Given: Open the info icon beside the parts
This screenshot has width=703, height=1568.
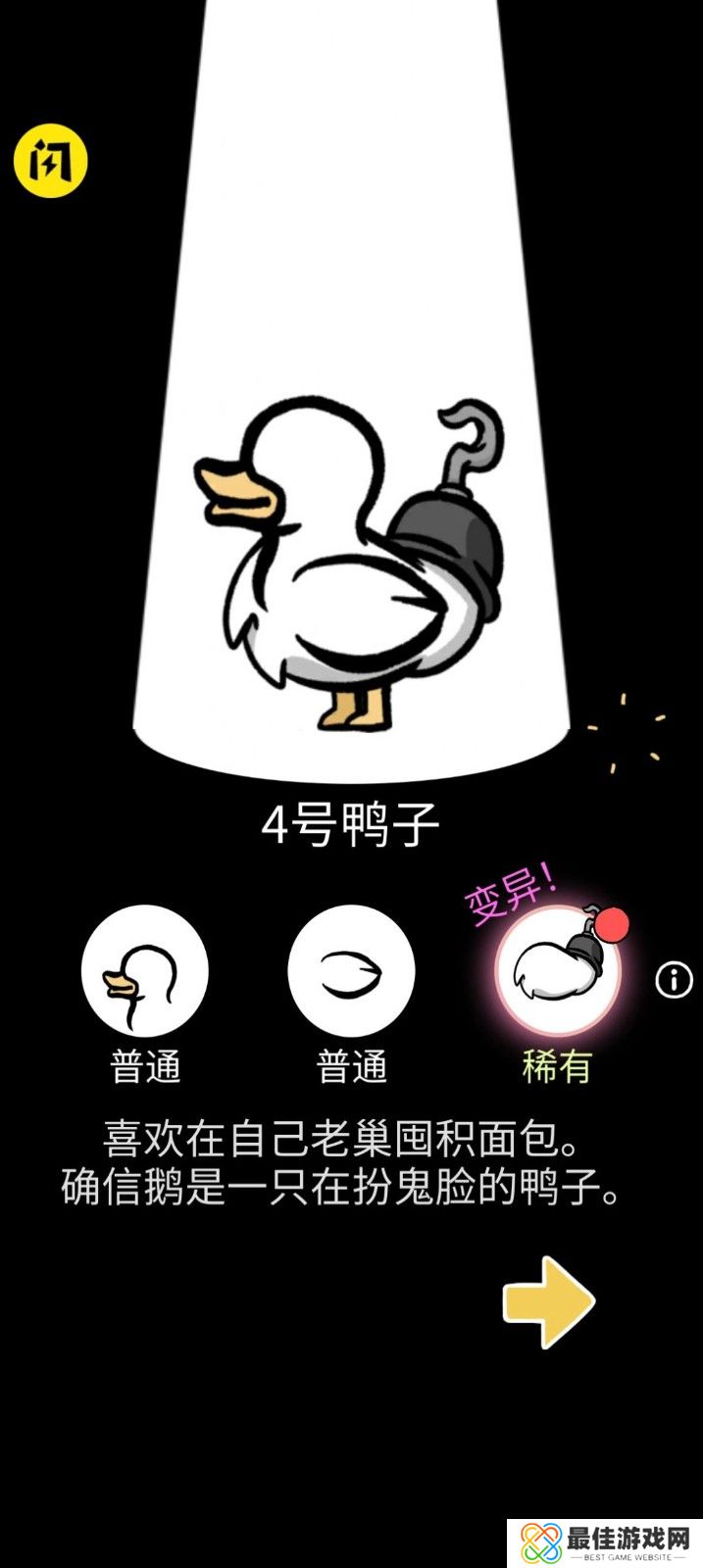Looking at the screenshot, I should [674, 978].
